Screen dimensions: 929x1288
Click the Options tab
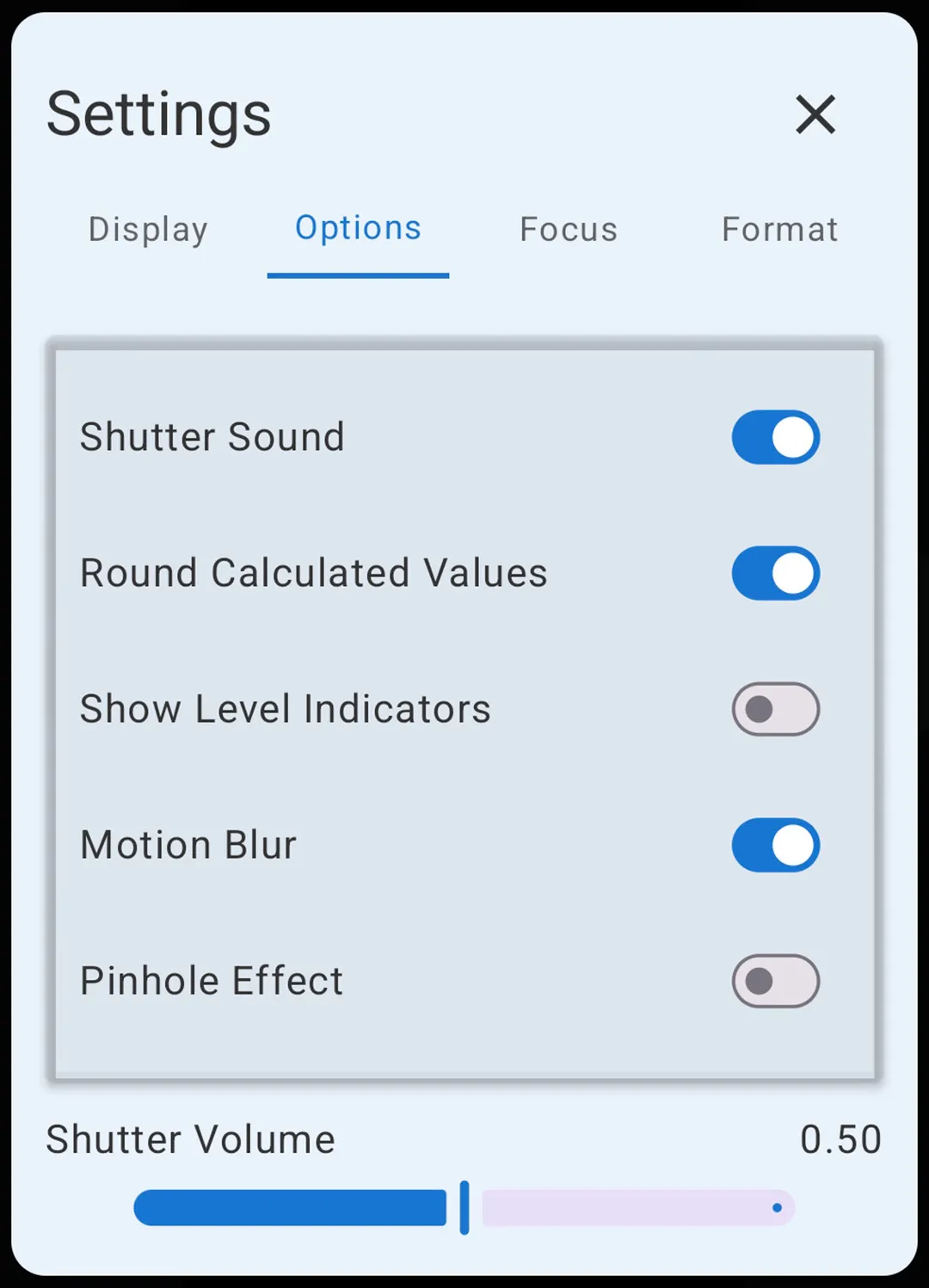pyautogui.click(x=357, y=229)
